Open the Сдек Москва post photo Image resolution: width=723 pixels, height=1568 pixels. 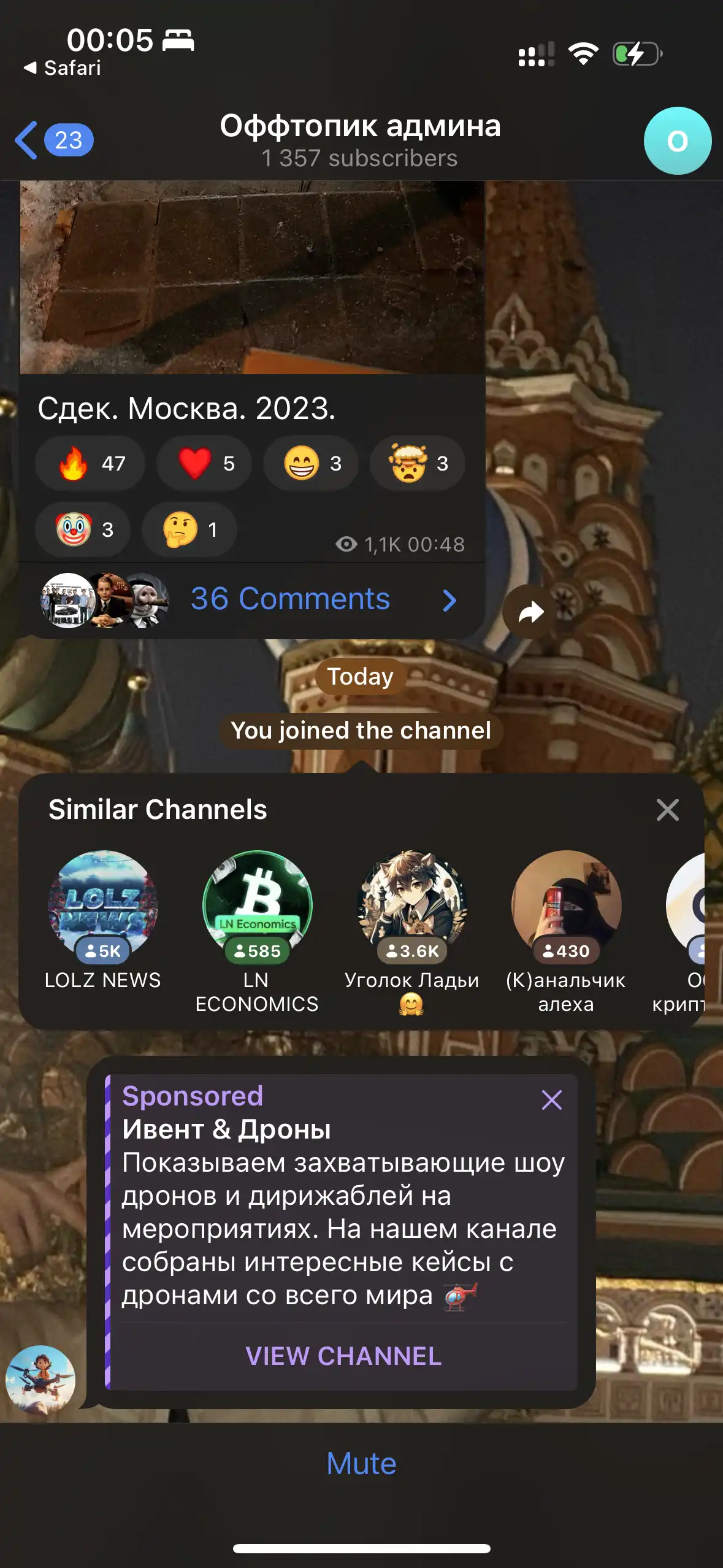pos(253,277)
